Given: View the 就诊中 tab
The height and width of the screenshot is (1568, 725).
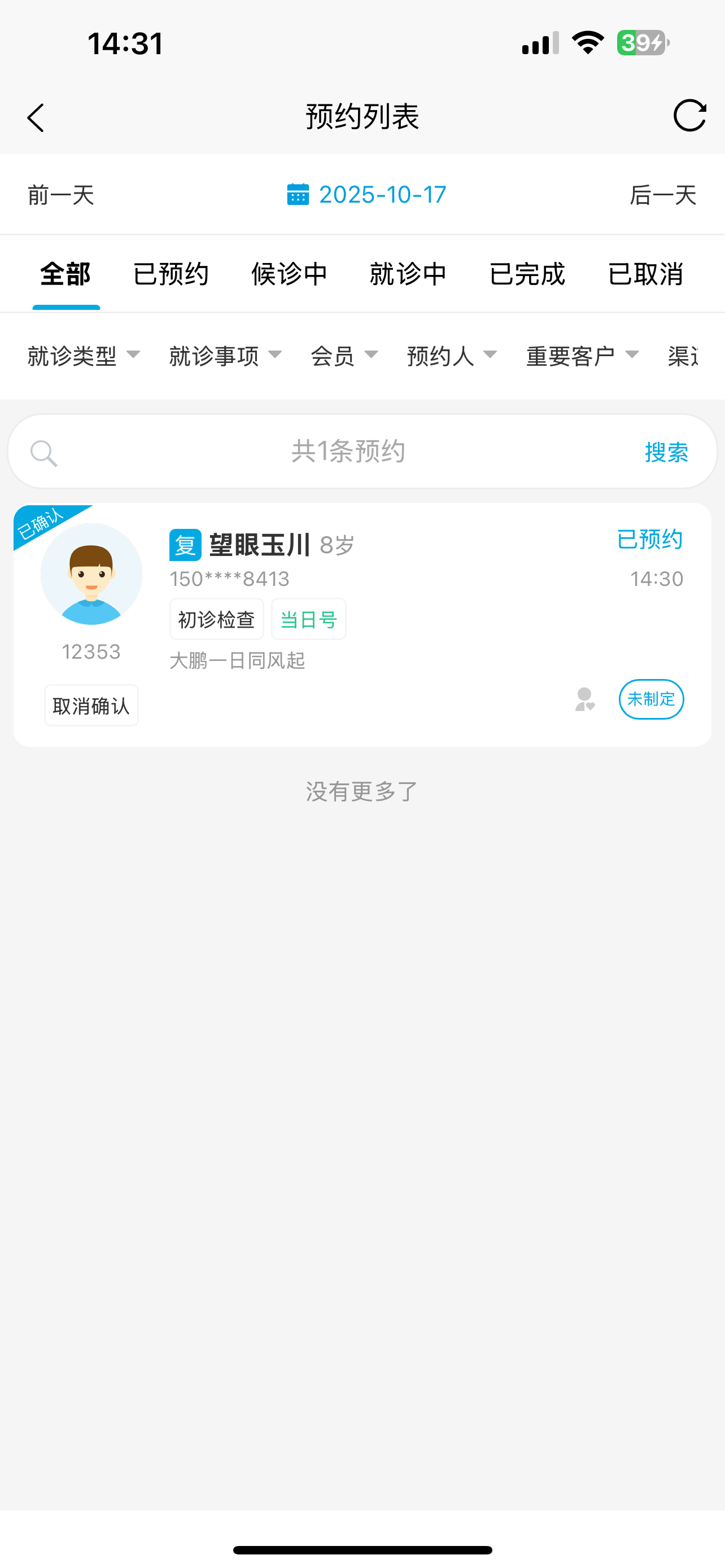Looking at the screenshot, I should click(408, 274).
